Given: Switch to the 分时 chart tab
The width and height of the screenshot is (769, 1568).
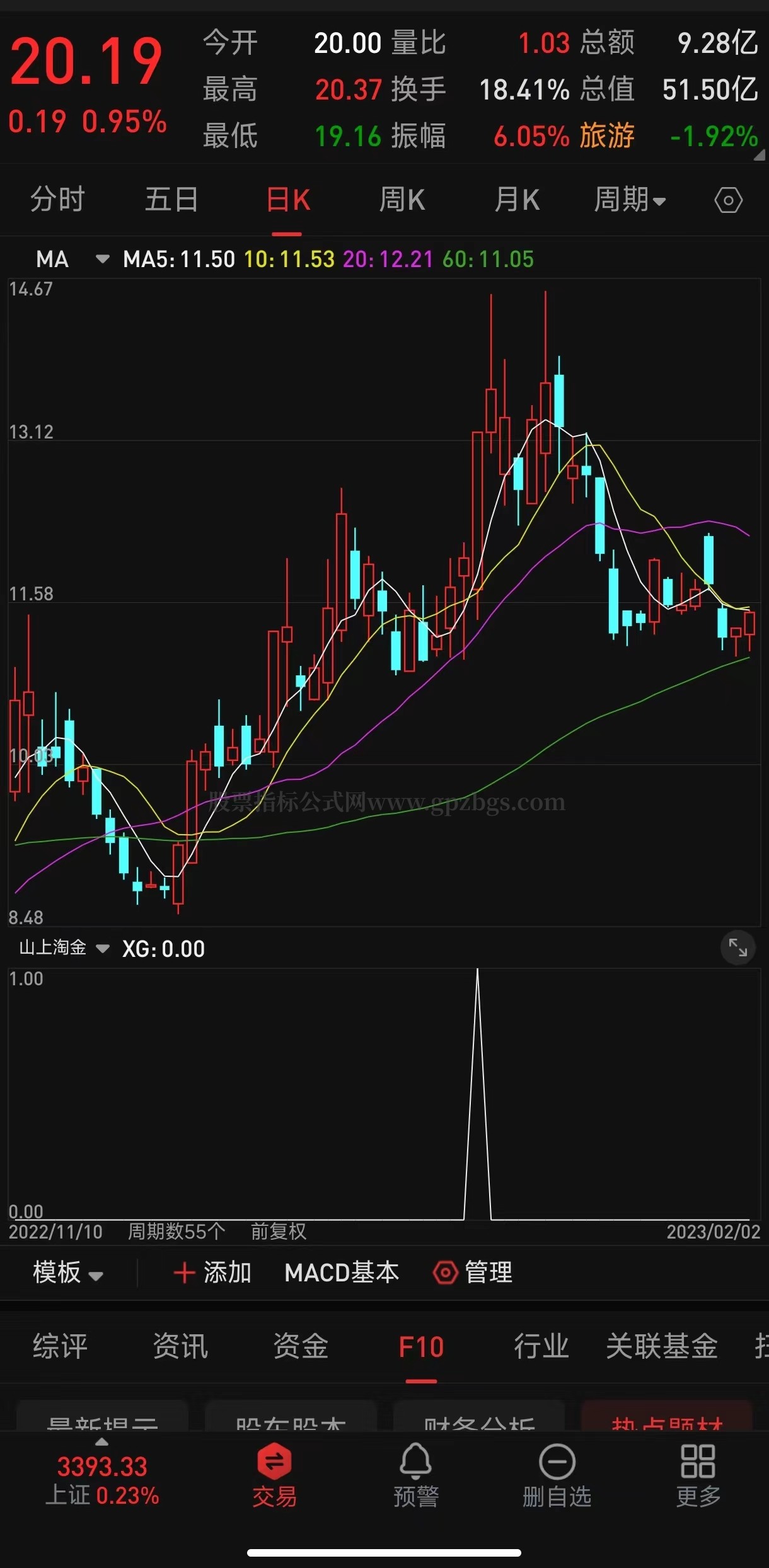Looking at the screenshot, I should click(x=57, y=200).
